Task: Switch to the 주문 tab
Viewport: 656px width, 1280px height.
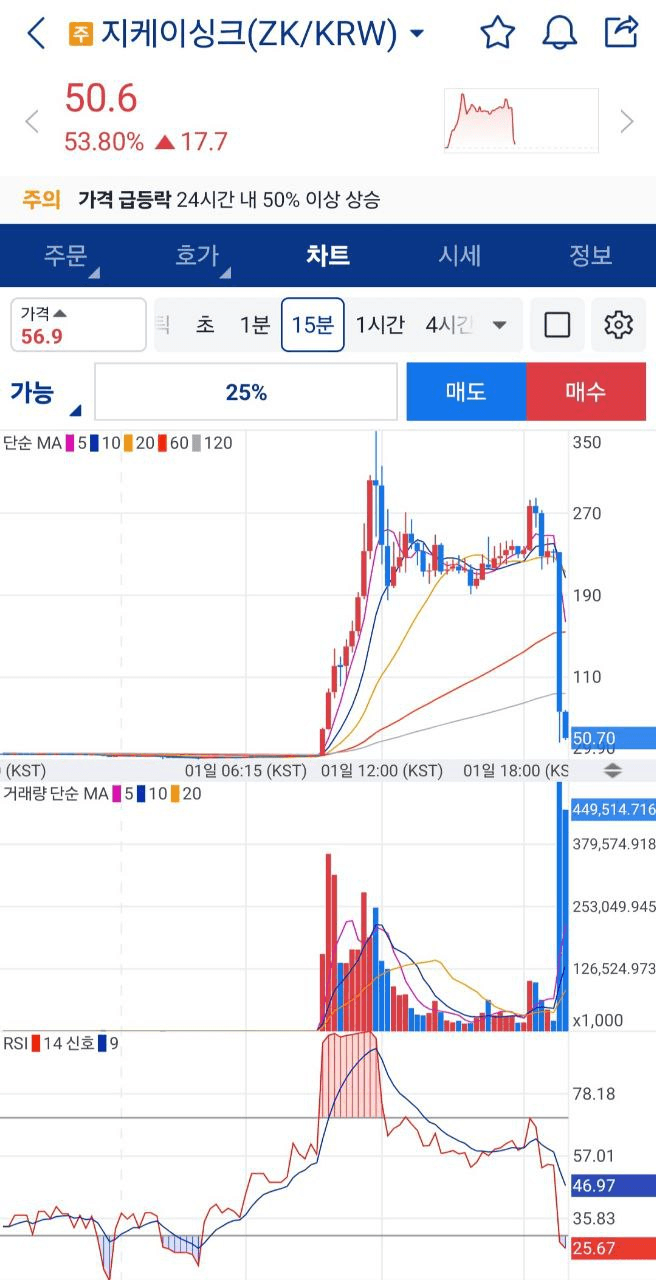Action: coord(66,256)
